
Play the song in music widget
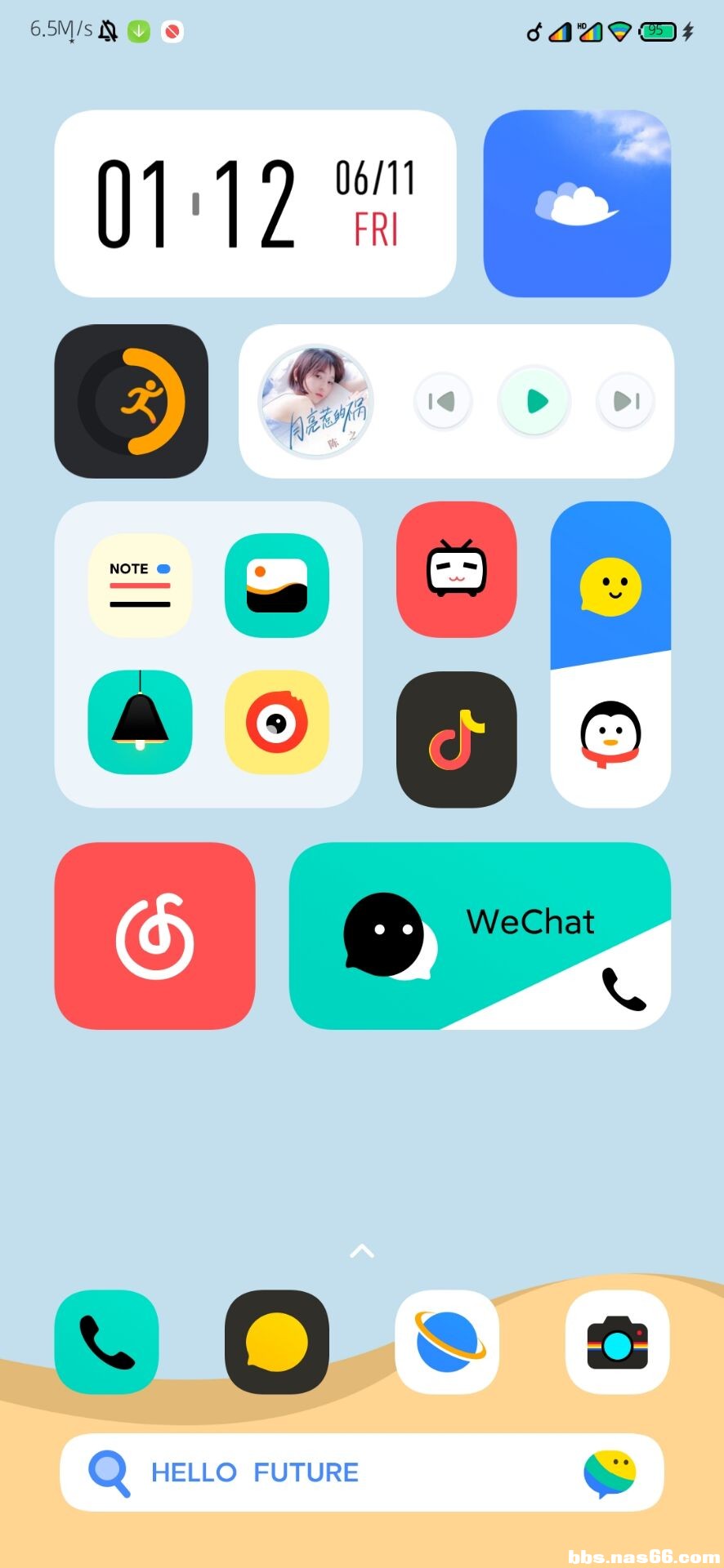[534, 401]
